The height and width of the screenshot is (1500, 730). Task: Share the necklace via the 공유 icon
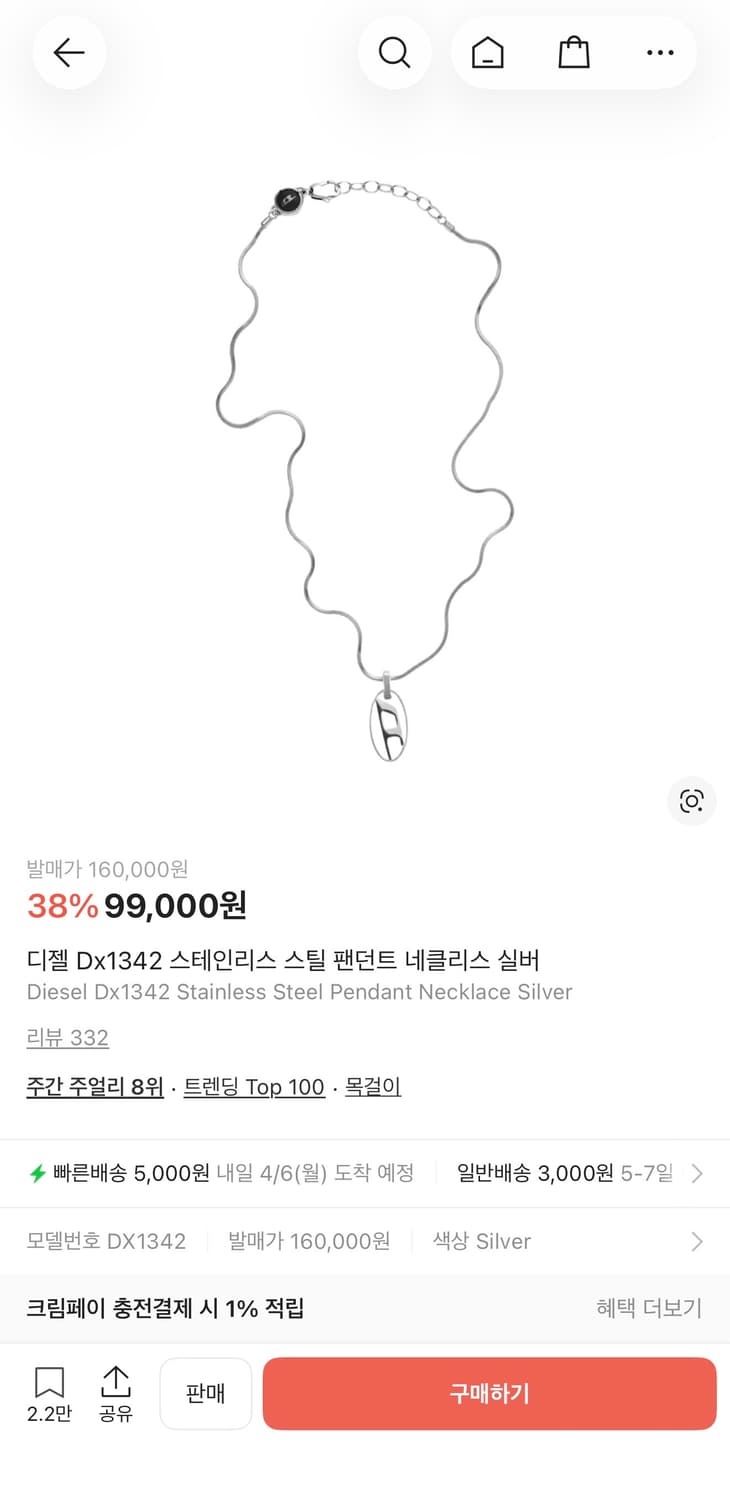116,1393
